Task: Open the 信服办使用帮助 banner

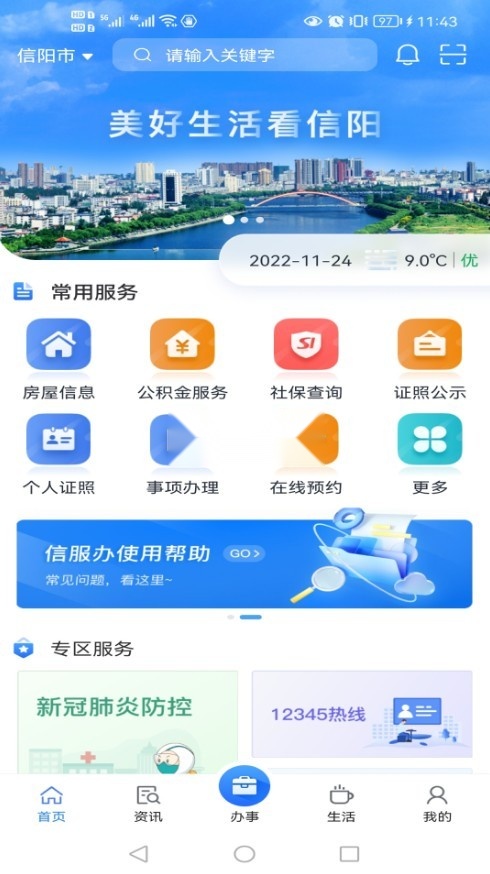Action: tap(244, 564)
